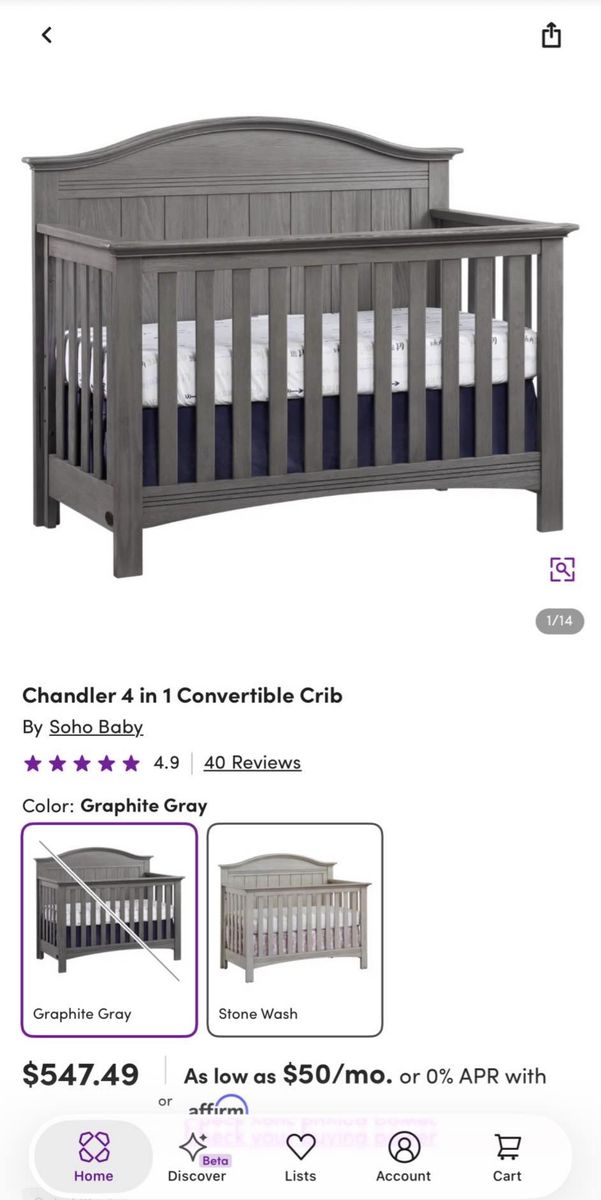Choose the Stone Wash color option
Screen dimensions: 601x1200
tap(294, 929)
